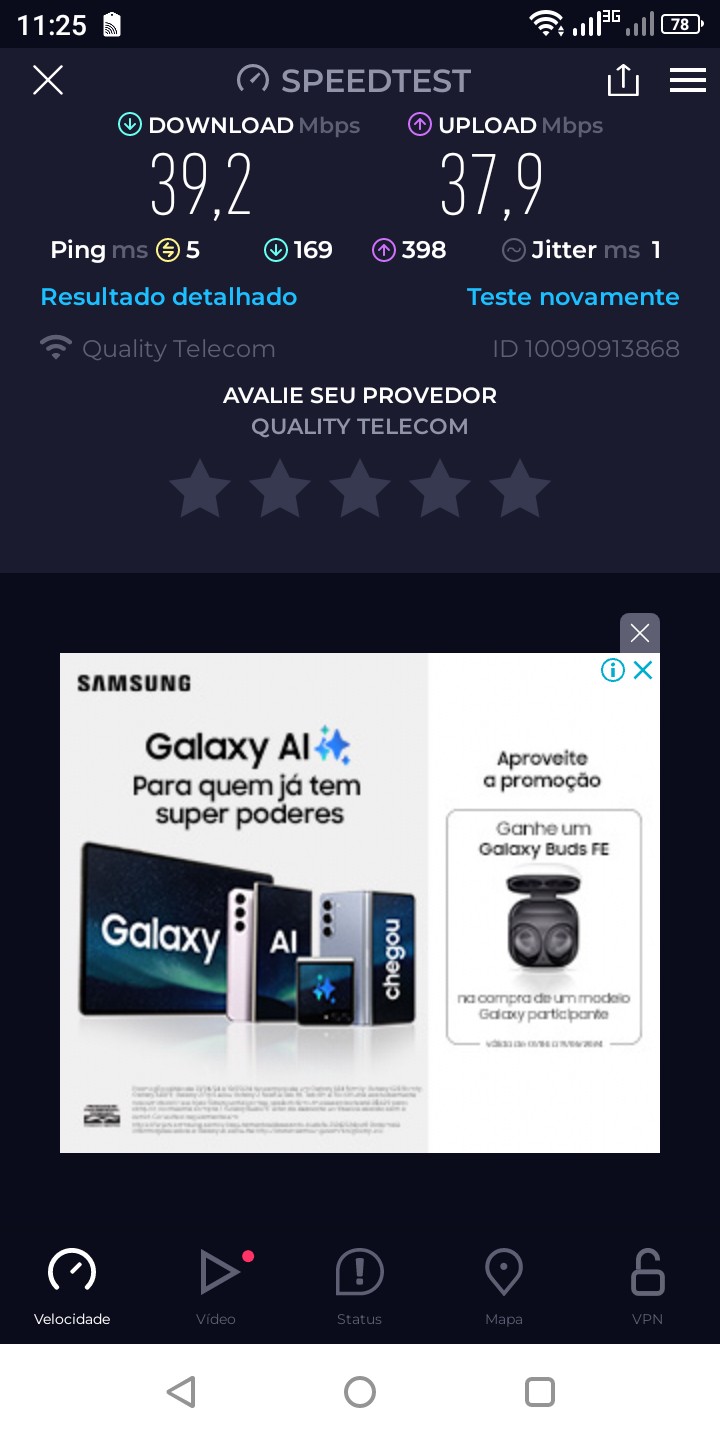The image size is (720, 1440).
Task: Give Quality Telecom a three-star rating
Action: pyautogui.click(x=360, y=489)
